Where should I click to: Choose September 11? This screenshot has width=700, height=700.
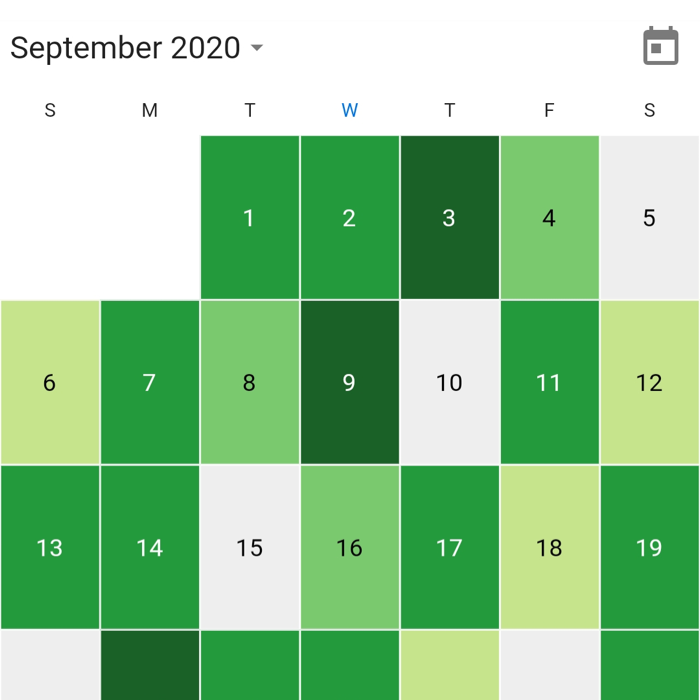549,382
